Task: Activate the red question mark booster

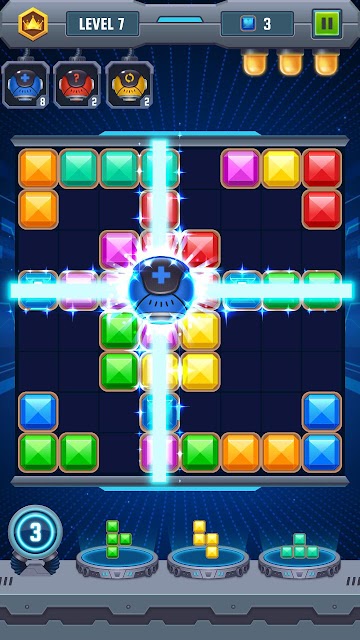Action: tap(77, 85)
